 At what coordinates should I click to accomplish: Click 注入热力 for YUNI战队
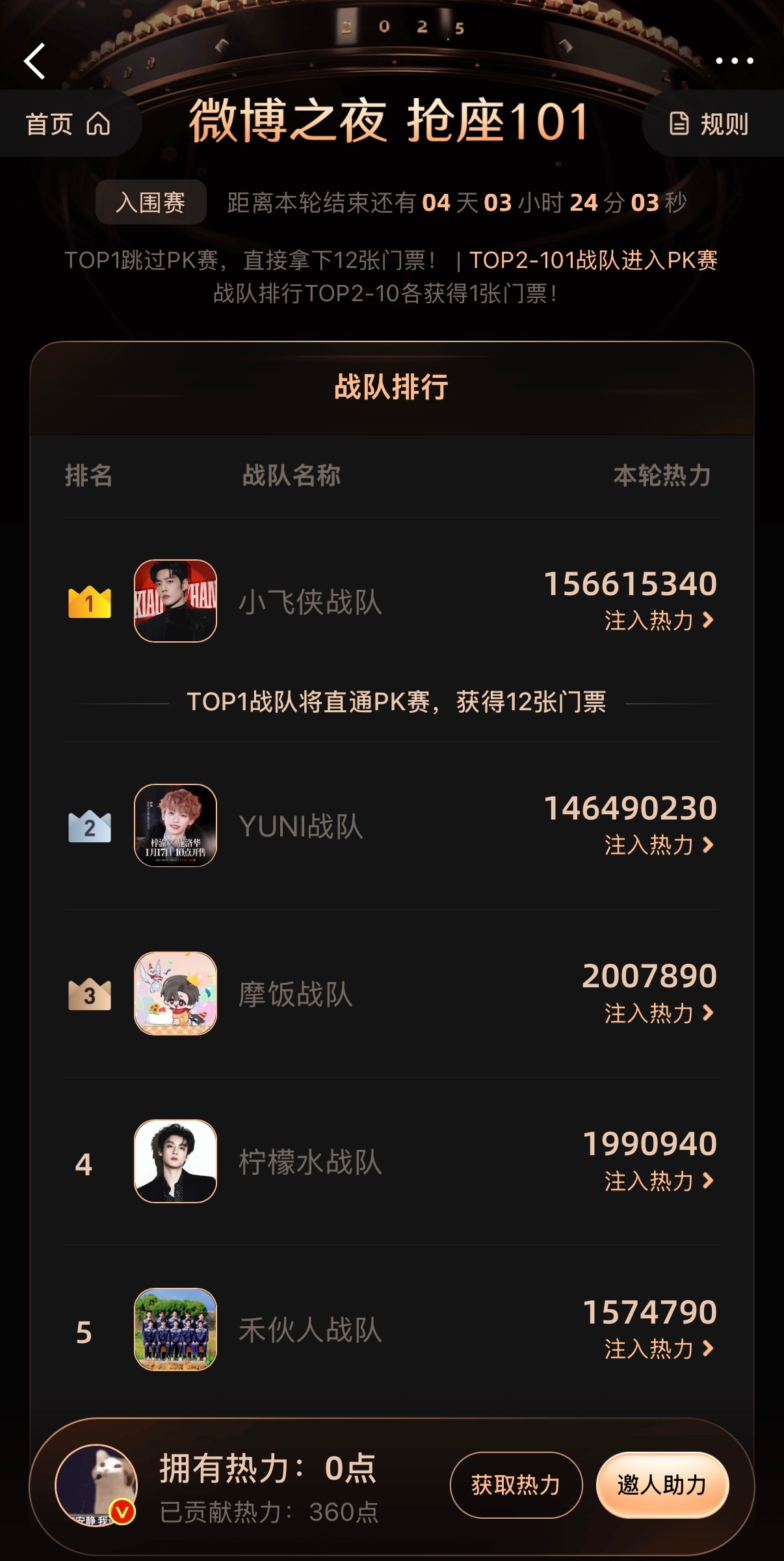click(653, 846)
